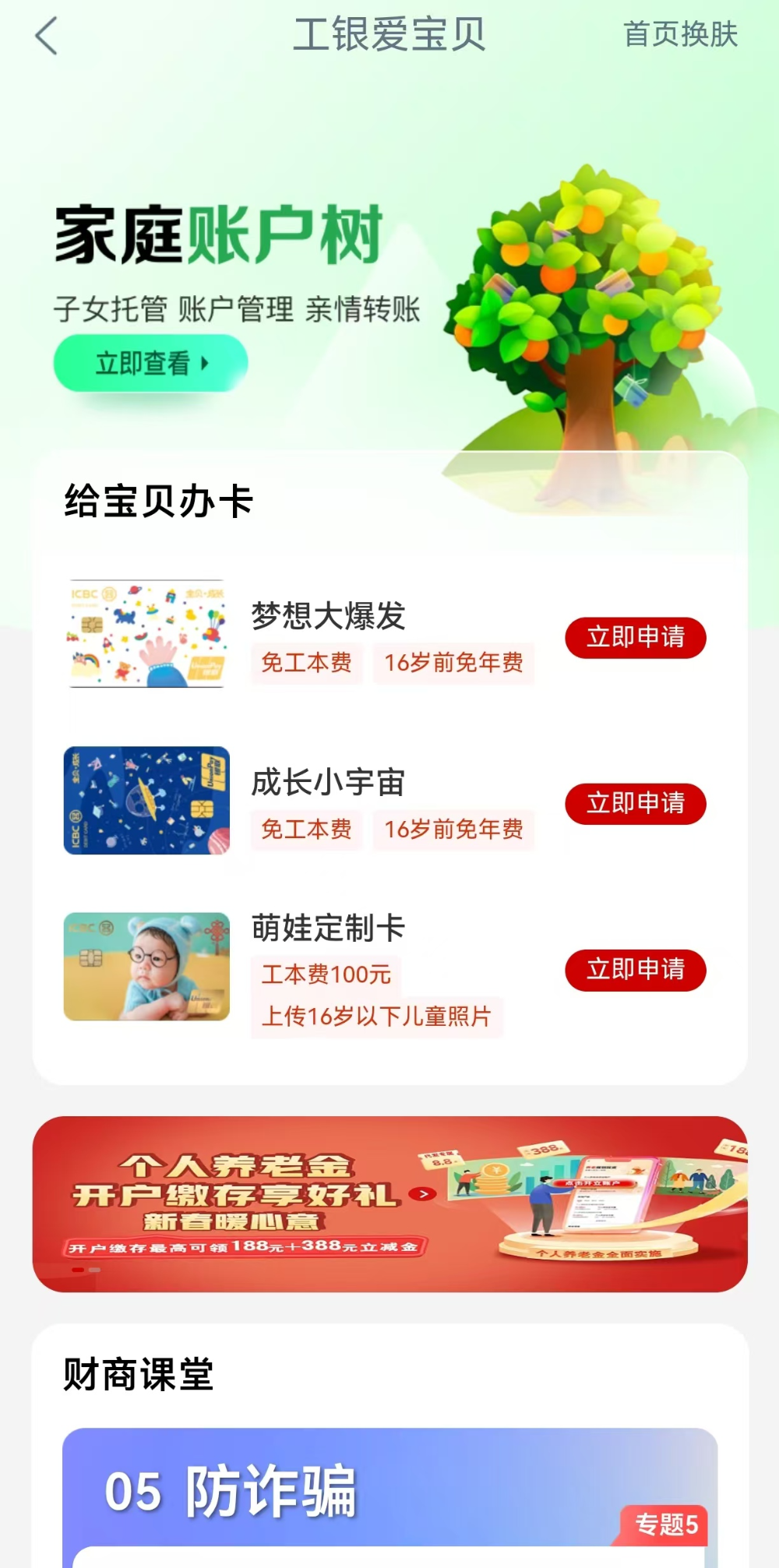Open the 萌娃定制卡 card image

[146, 967]
